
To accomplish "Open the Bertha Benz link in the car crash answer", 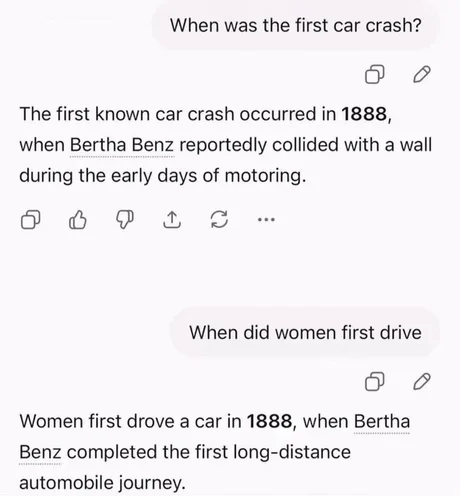I will click(x=122, y=145).
